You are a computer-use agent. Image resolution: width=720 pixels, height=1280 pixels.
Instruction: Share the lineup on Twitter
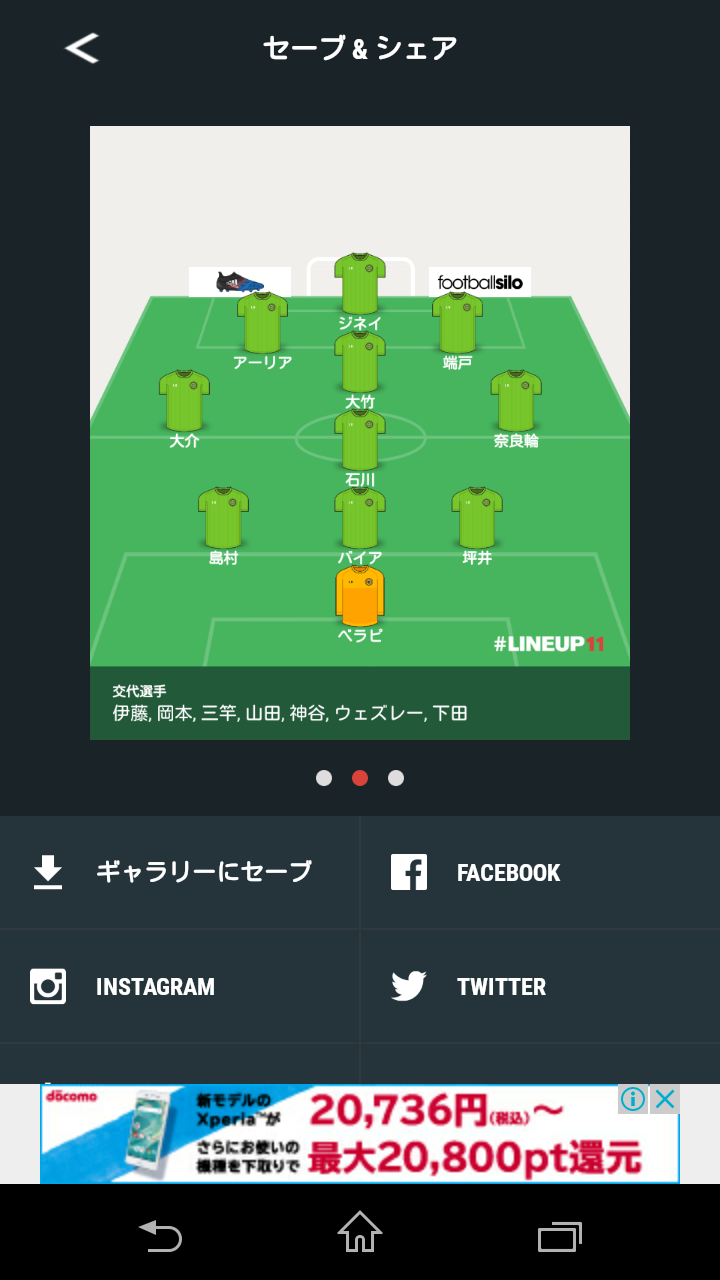[540, 987]
